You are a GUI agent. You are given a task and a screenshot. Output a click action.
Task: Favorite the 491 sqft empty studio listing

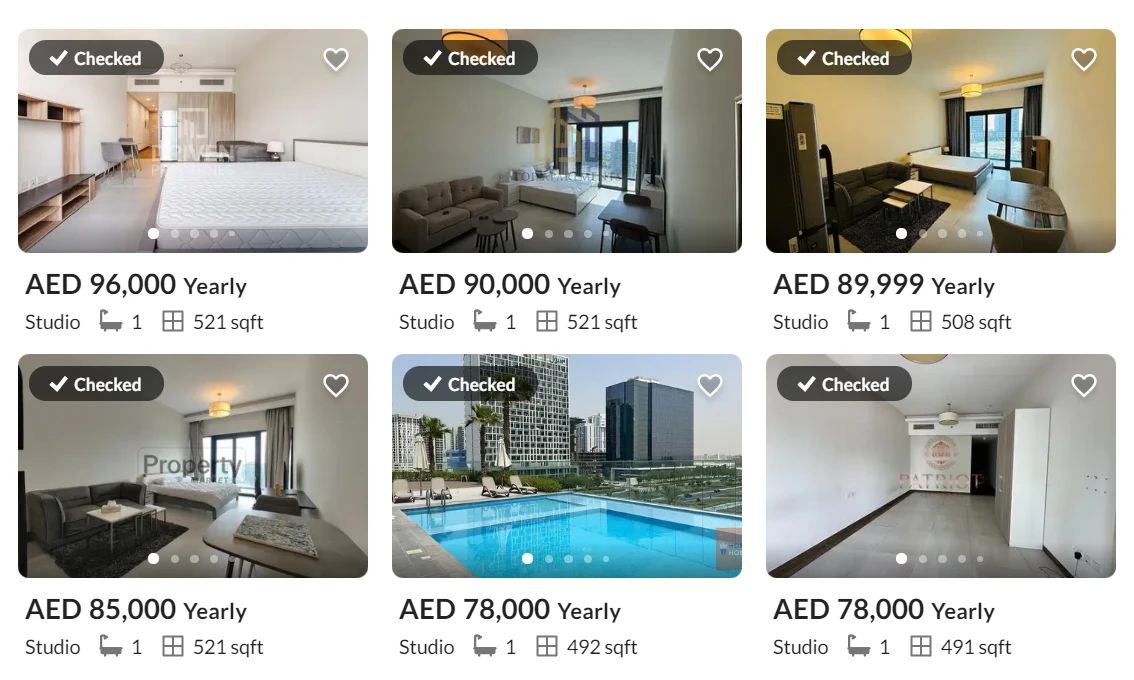[1084, 386]
